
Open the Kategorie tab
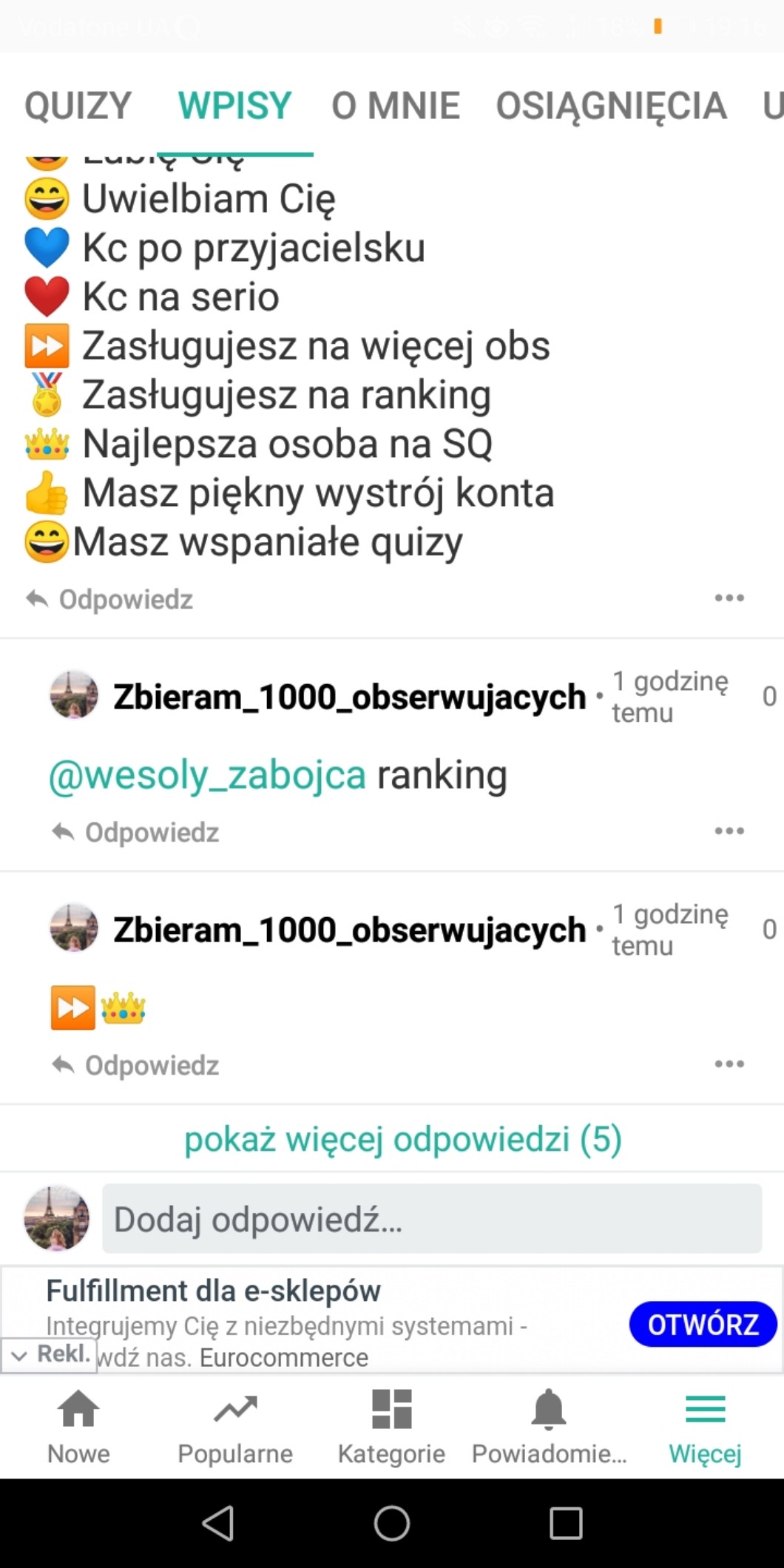click(x=391, y=1427)
